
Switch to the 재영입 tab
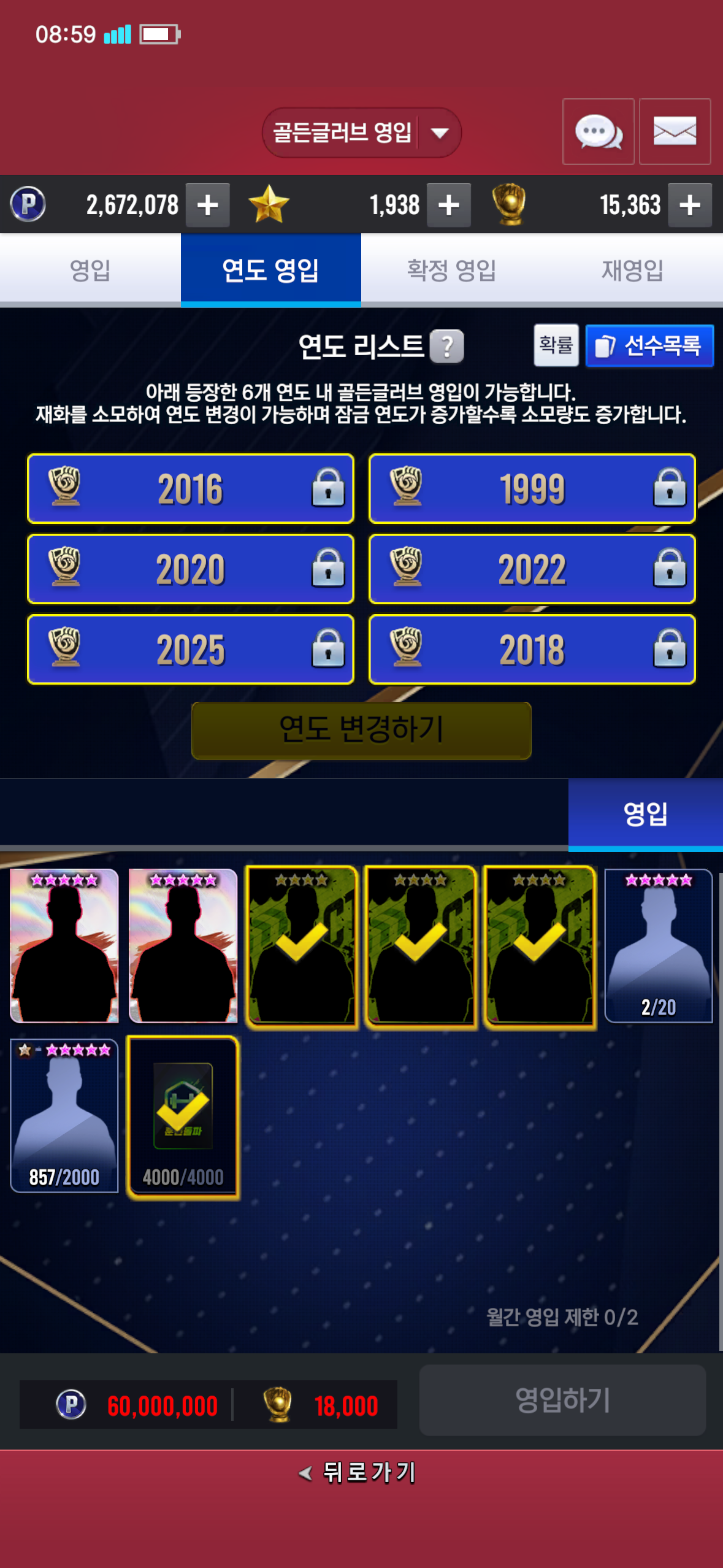click(632, 270)
